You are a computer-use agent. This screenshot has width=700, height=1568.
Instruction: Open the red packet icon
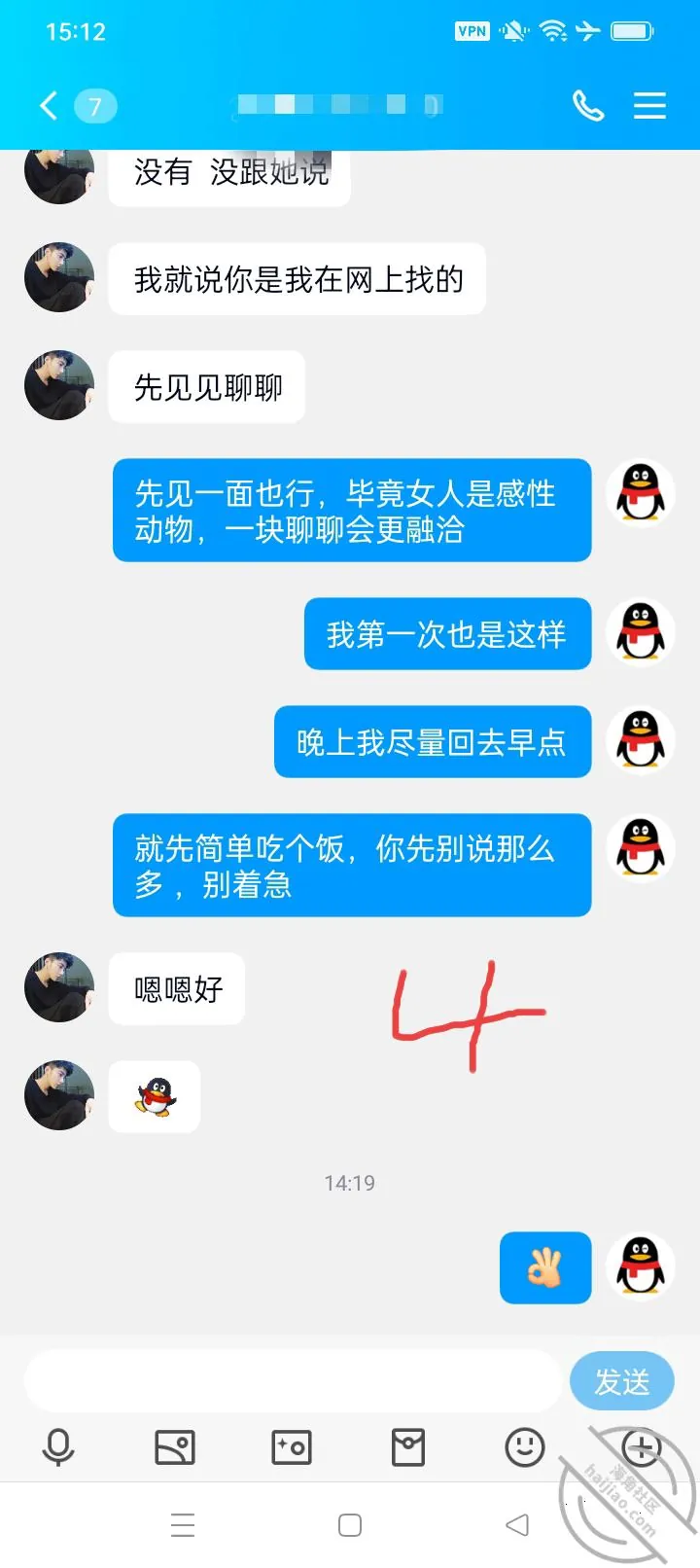tap(408, 1447)
